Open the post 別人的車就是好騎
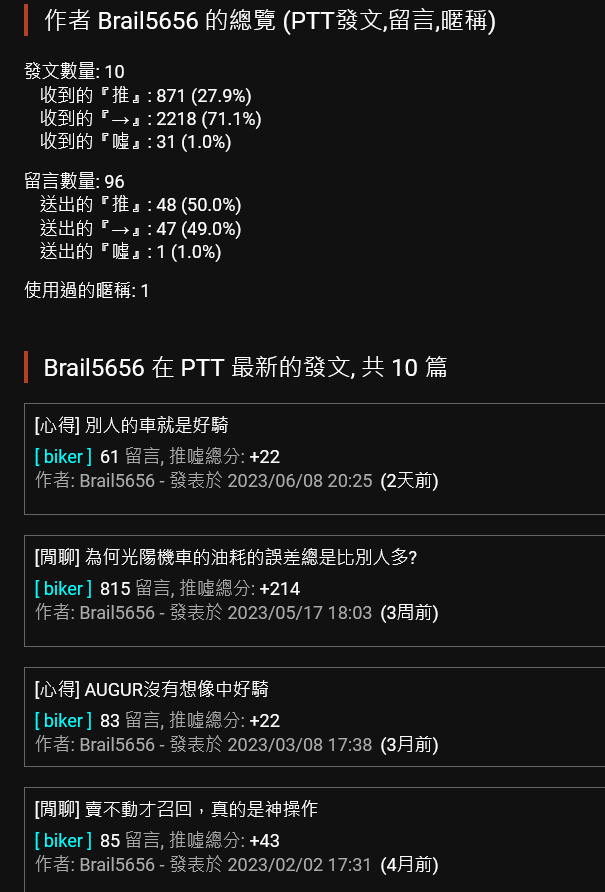Viewport: 605px width, 892px height. (x=132, y=425)
